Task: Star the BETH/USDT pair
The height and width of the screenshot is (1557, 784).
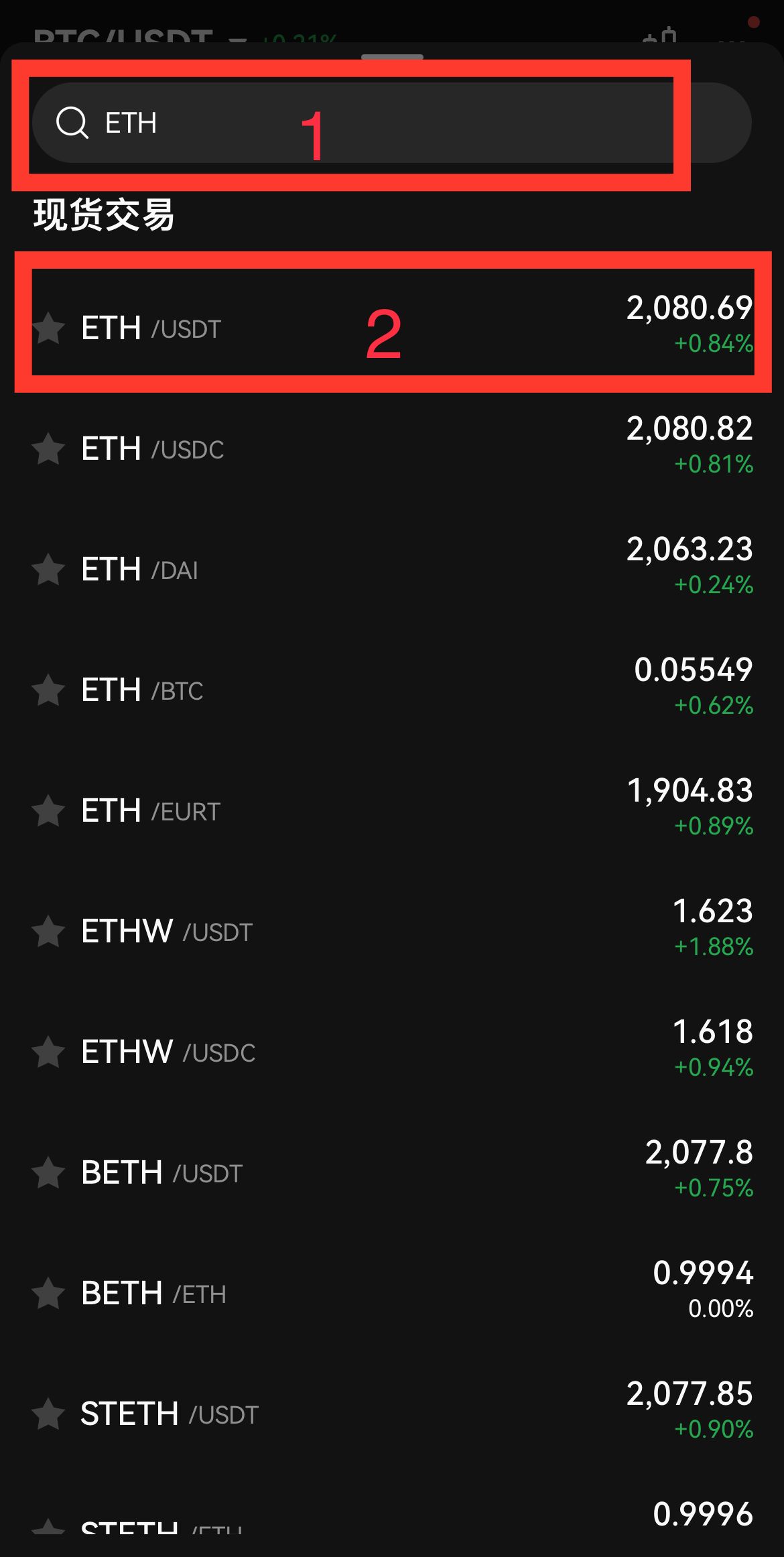Action: 48,1173
